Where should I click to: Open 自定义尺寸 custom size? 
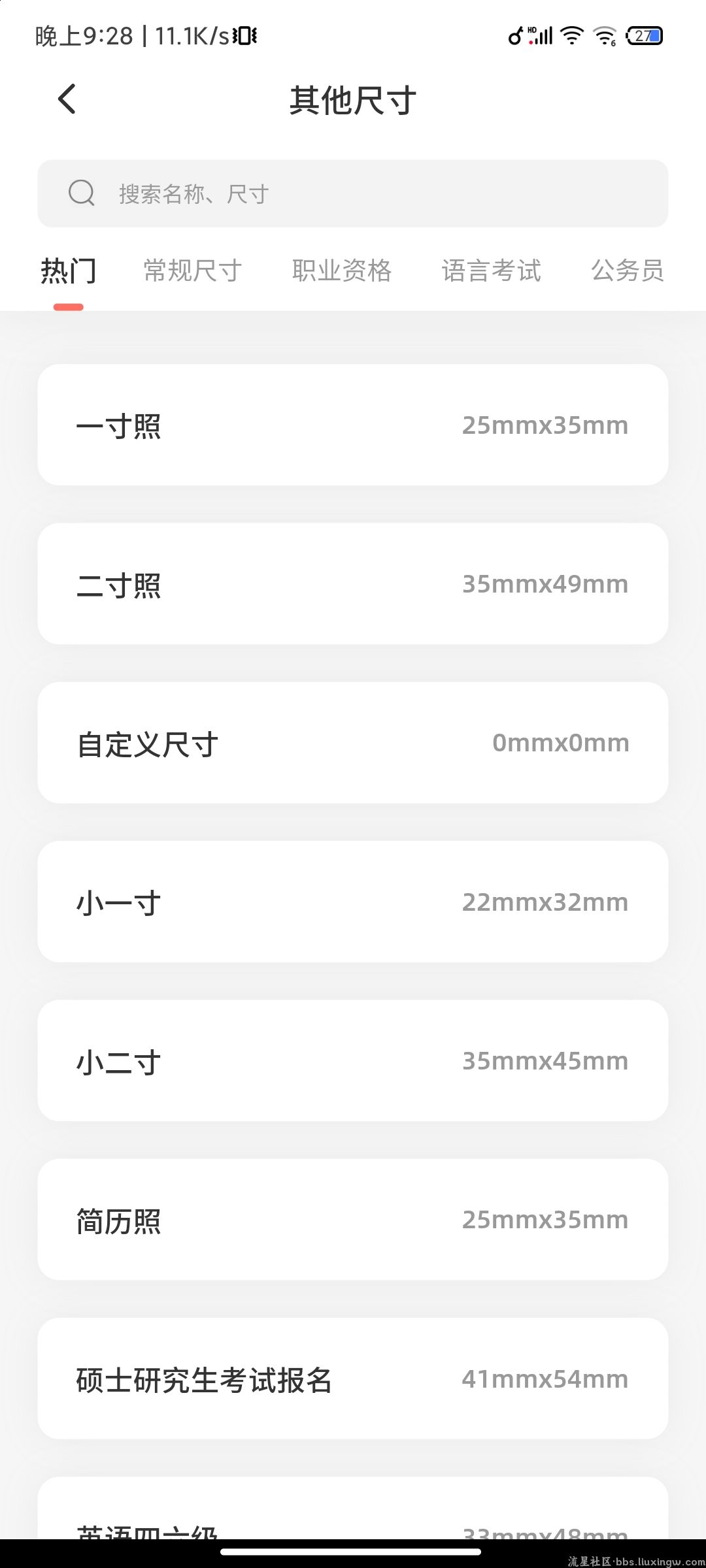(x=353, y=743)
